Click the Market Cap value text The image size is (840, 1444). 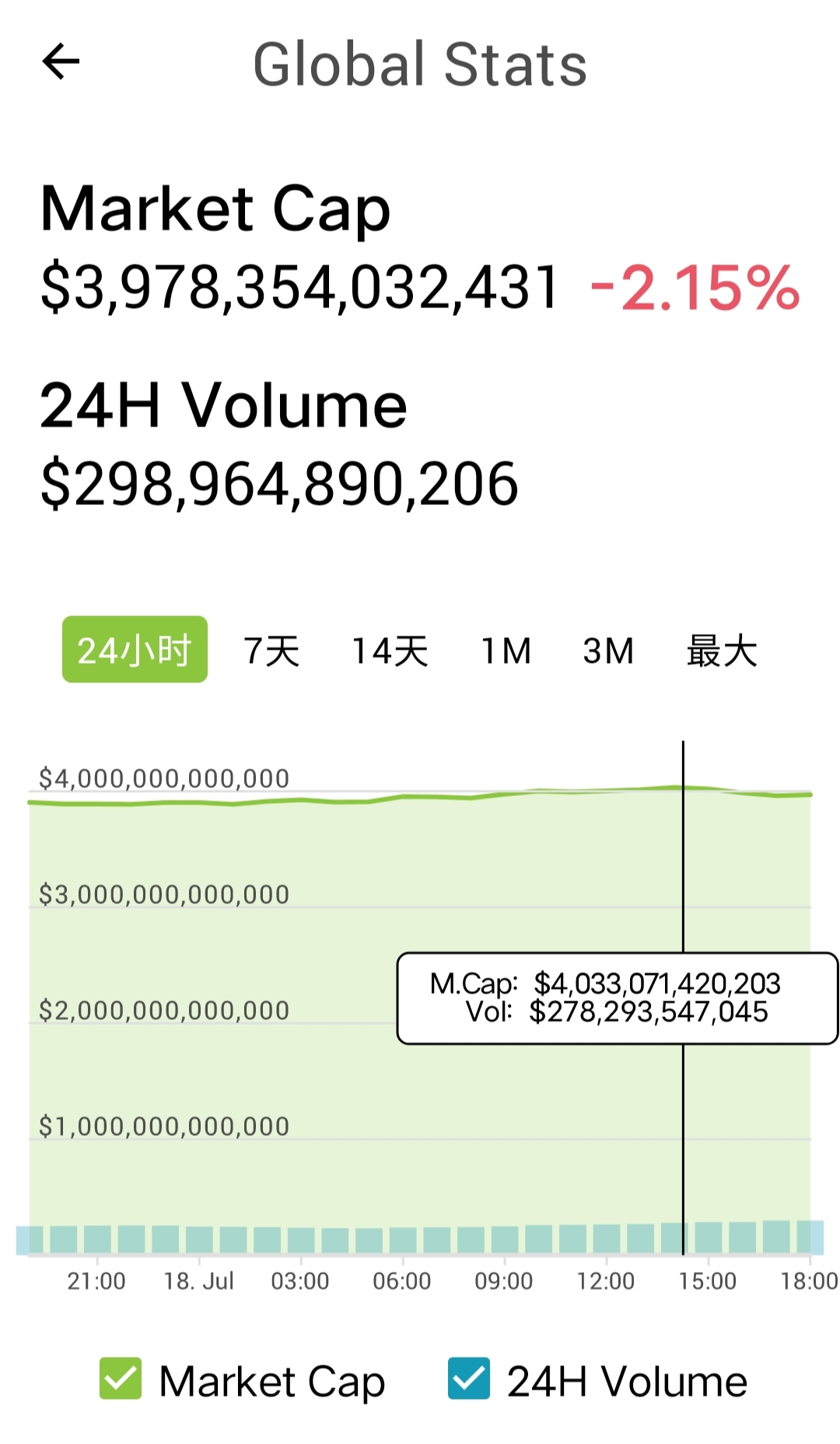coord(299,288)
